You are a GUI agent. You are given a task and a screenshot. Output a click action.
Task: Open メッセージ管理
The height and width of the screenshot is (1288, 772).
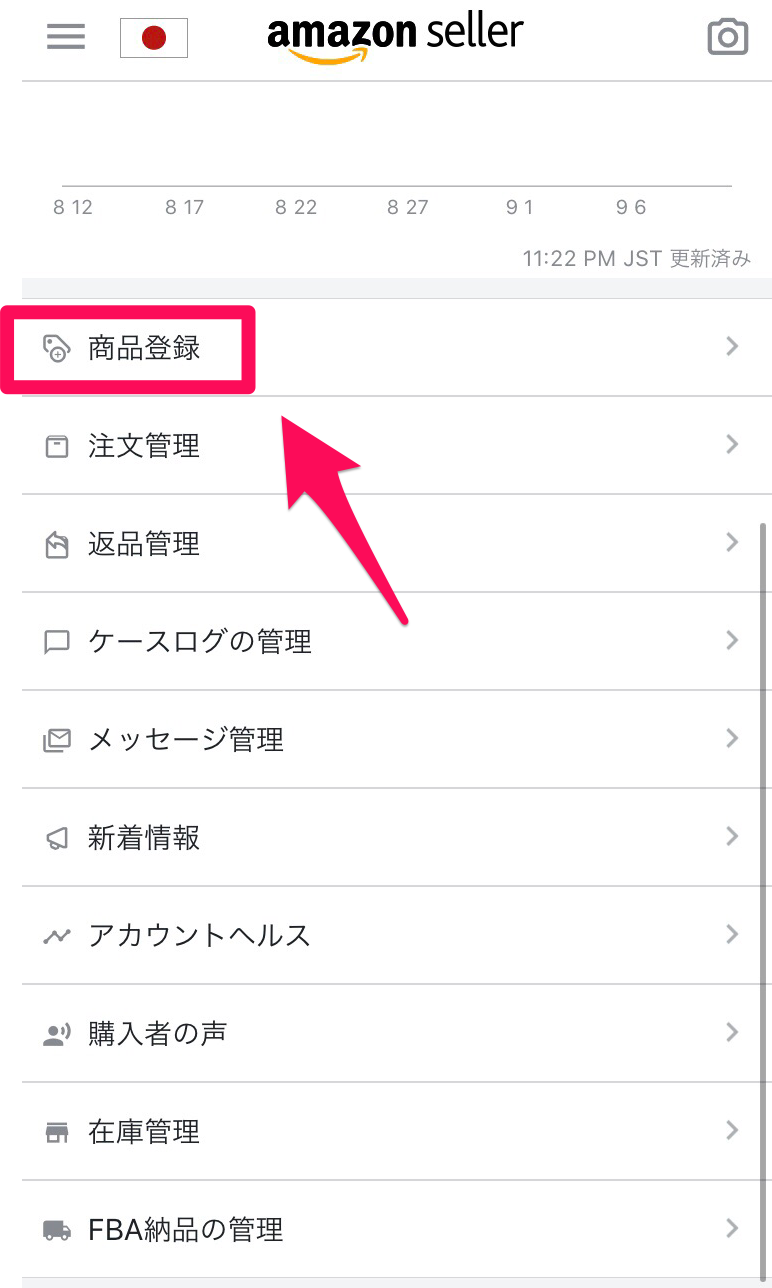pyautogui.click(x=386, y=739)
